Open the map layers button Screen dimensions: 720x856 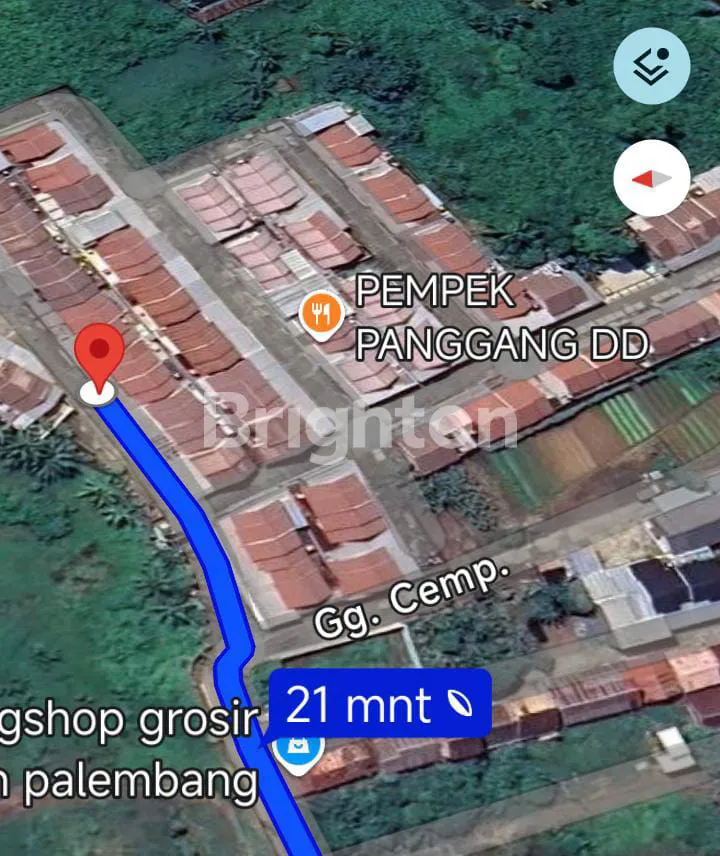point(651,66)
